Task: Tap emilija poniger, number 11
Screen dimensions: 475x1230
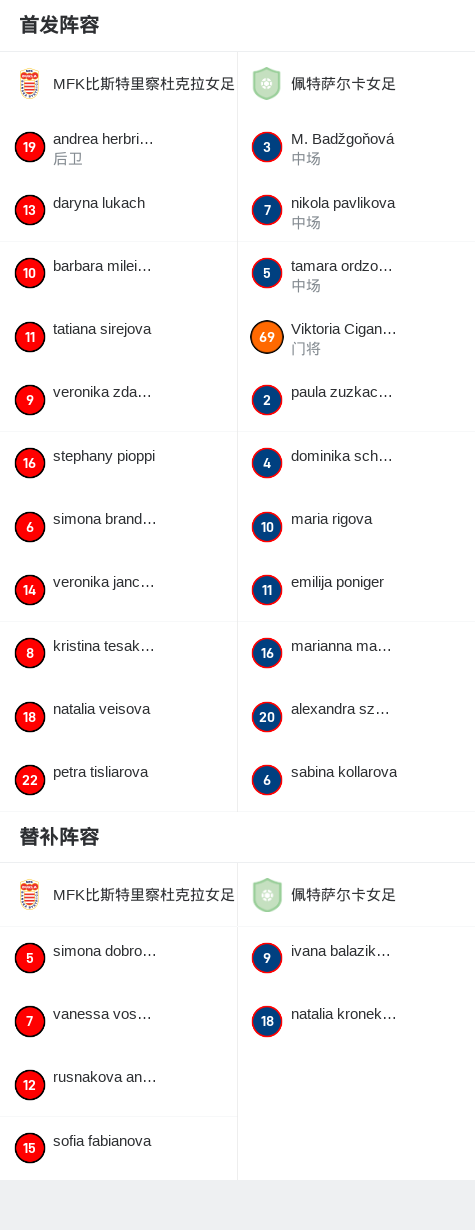Action: 356,589
